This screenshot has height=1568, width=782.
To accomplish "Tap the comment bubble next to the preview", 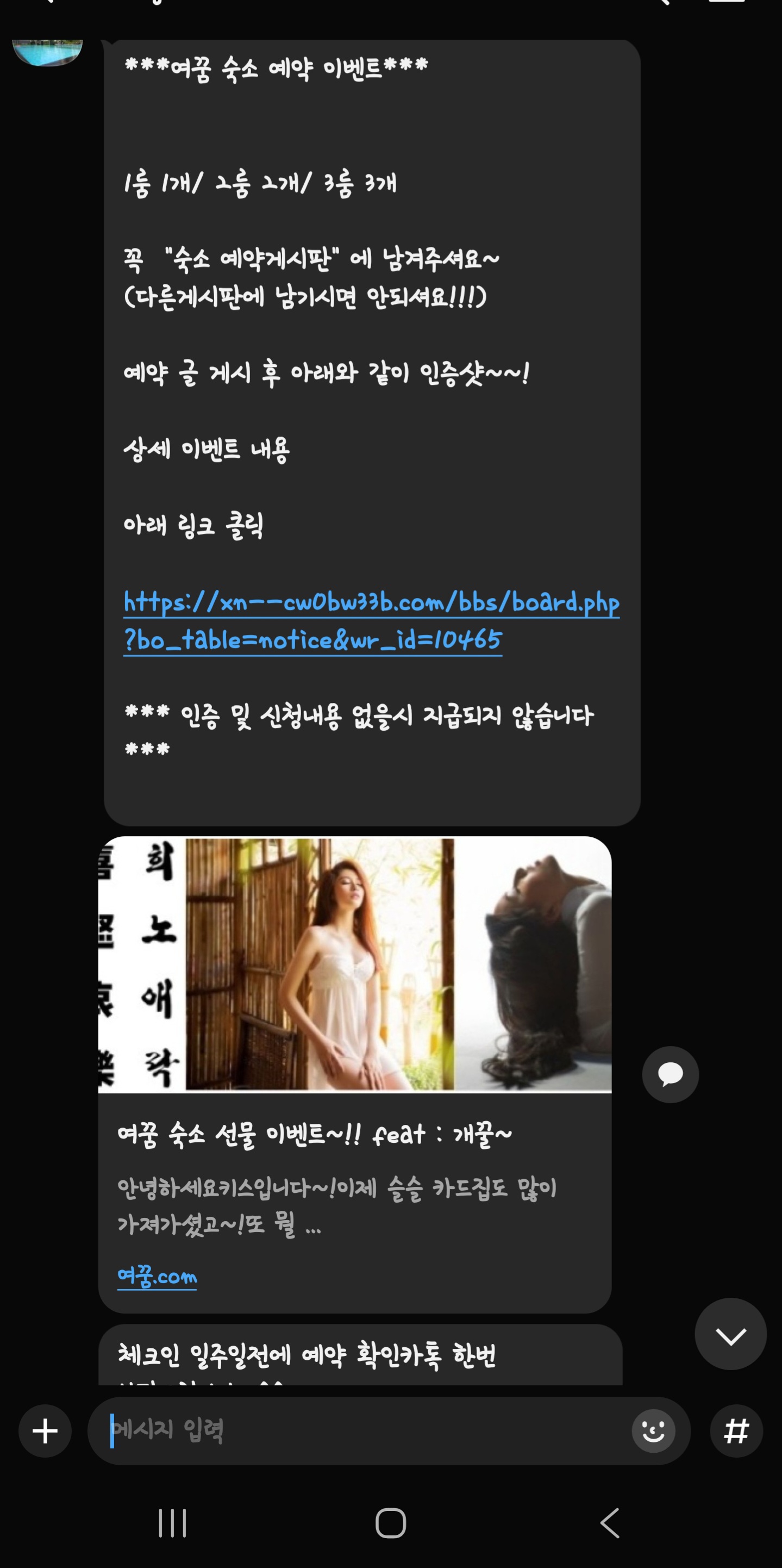I will pos(670,1074).
